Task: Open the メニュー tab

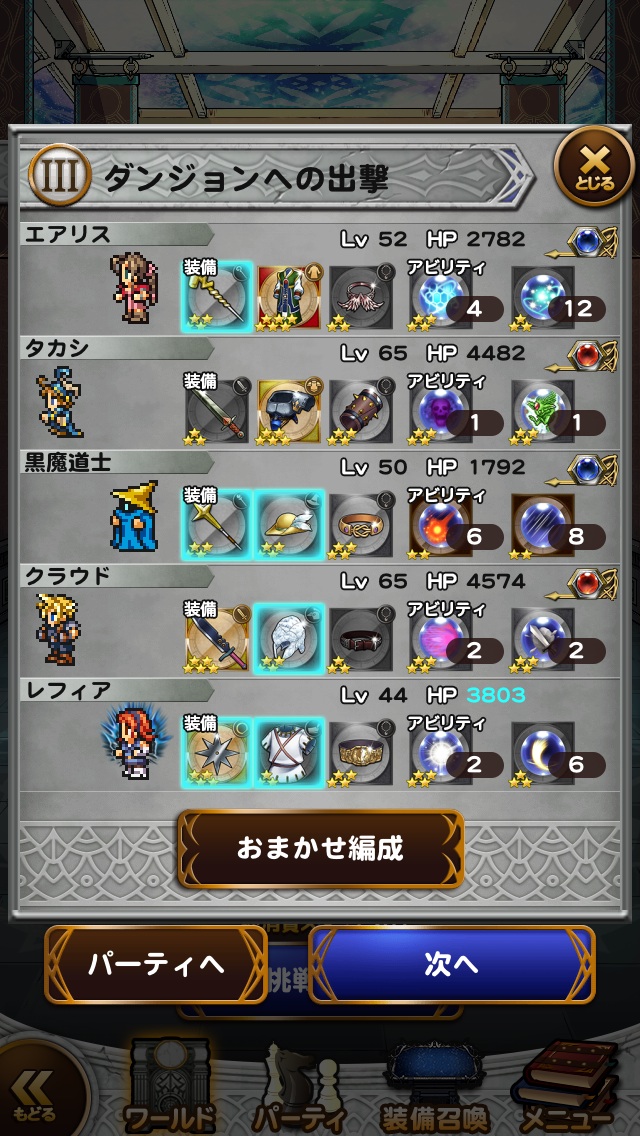Action: [563, 1090]
